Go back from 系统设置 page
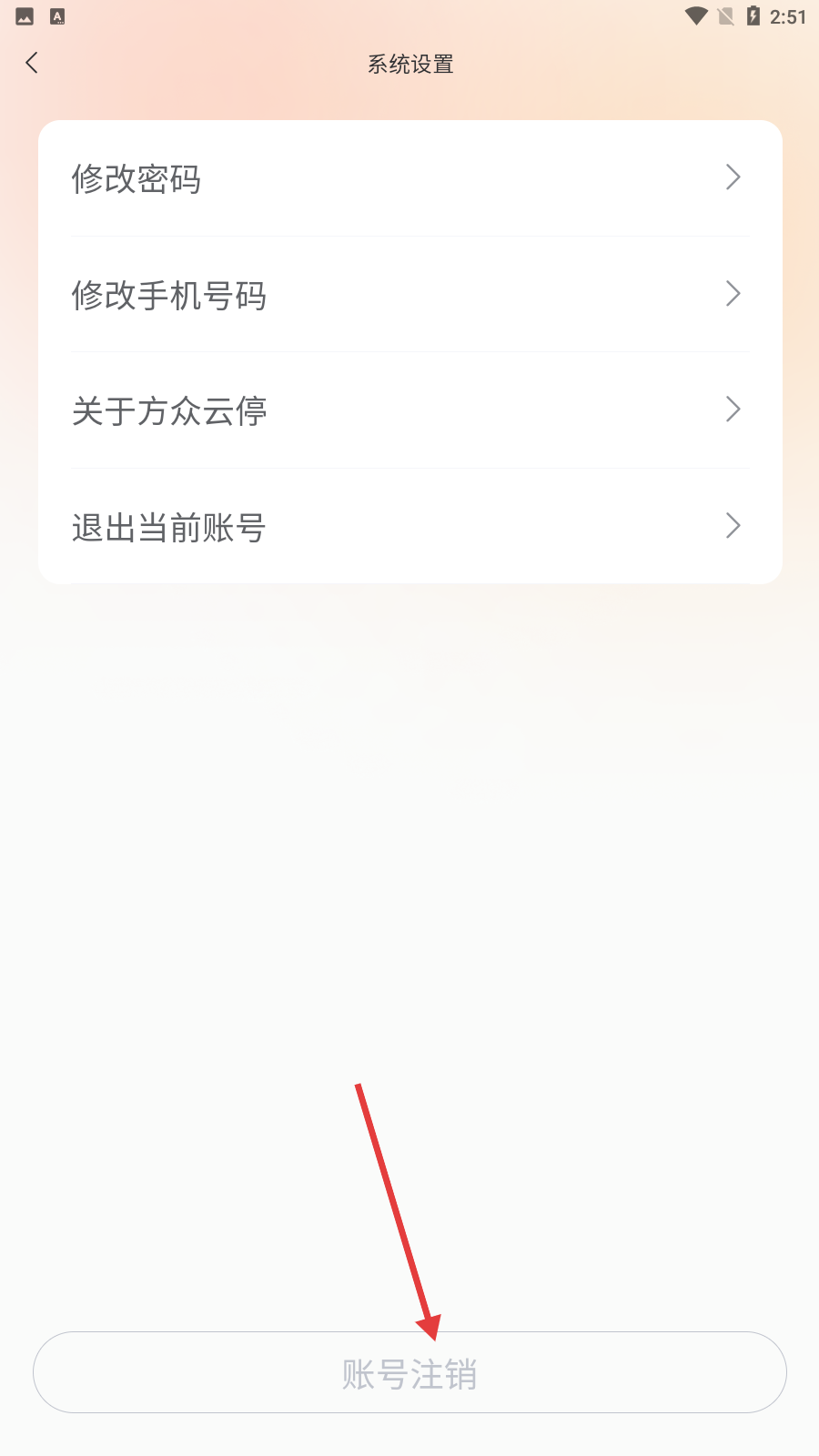This screenshot has height=1456, width=819. point(33,63)
